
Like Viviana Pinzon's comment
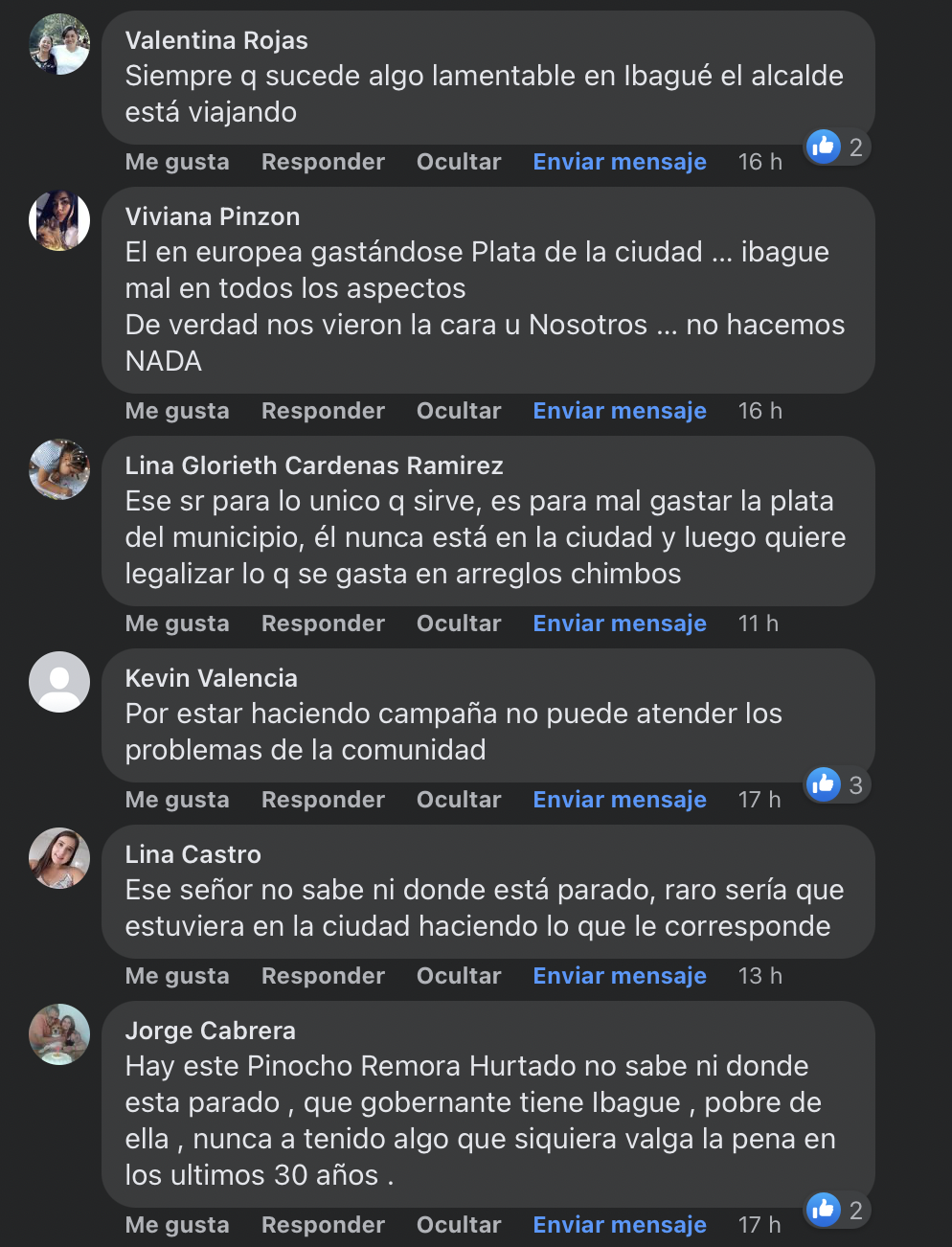pyautogui.click(x=177, y=411)
